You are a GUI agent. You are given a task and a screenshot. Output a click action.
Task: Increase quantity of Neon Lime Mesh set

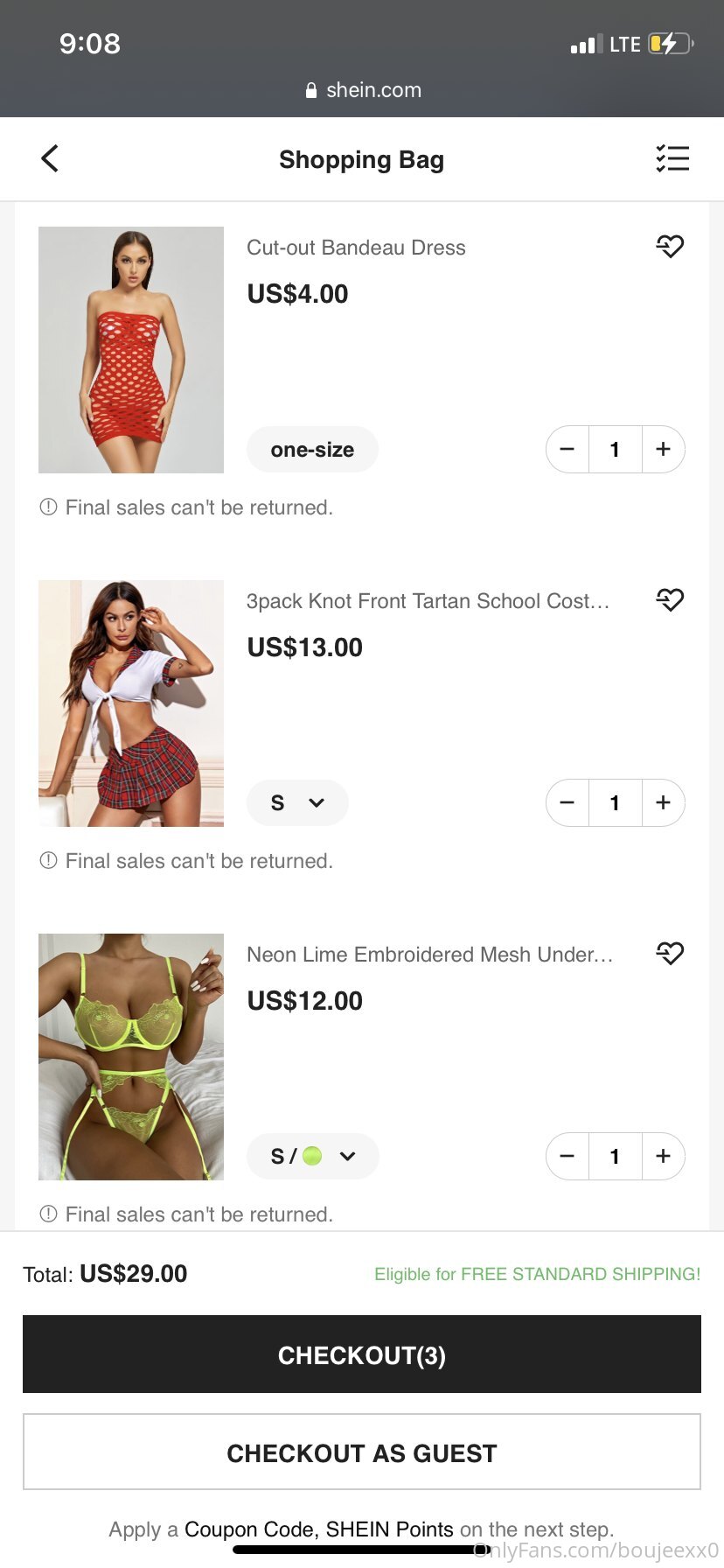pos(664,1157)
